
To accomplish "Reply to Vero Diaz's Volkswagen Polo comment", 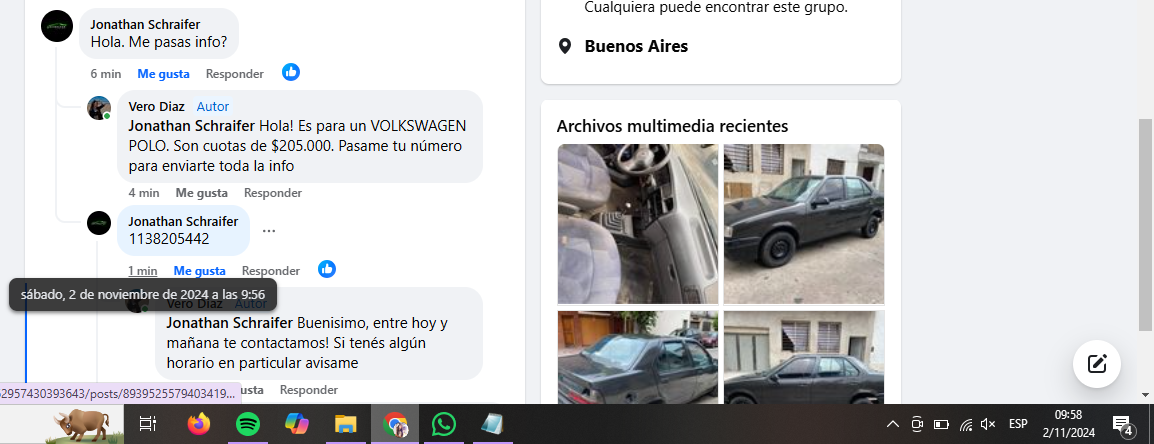I will tap(272, 192).
